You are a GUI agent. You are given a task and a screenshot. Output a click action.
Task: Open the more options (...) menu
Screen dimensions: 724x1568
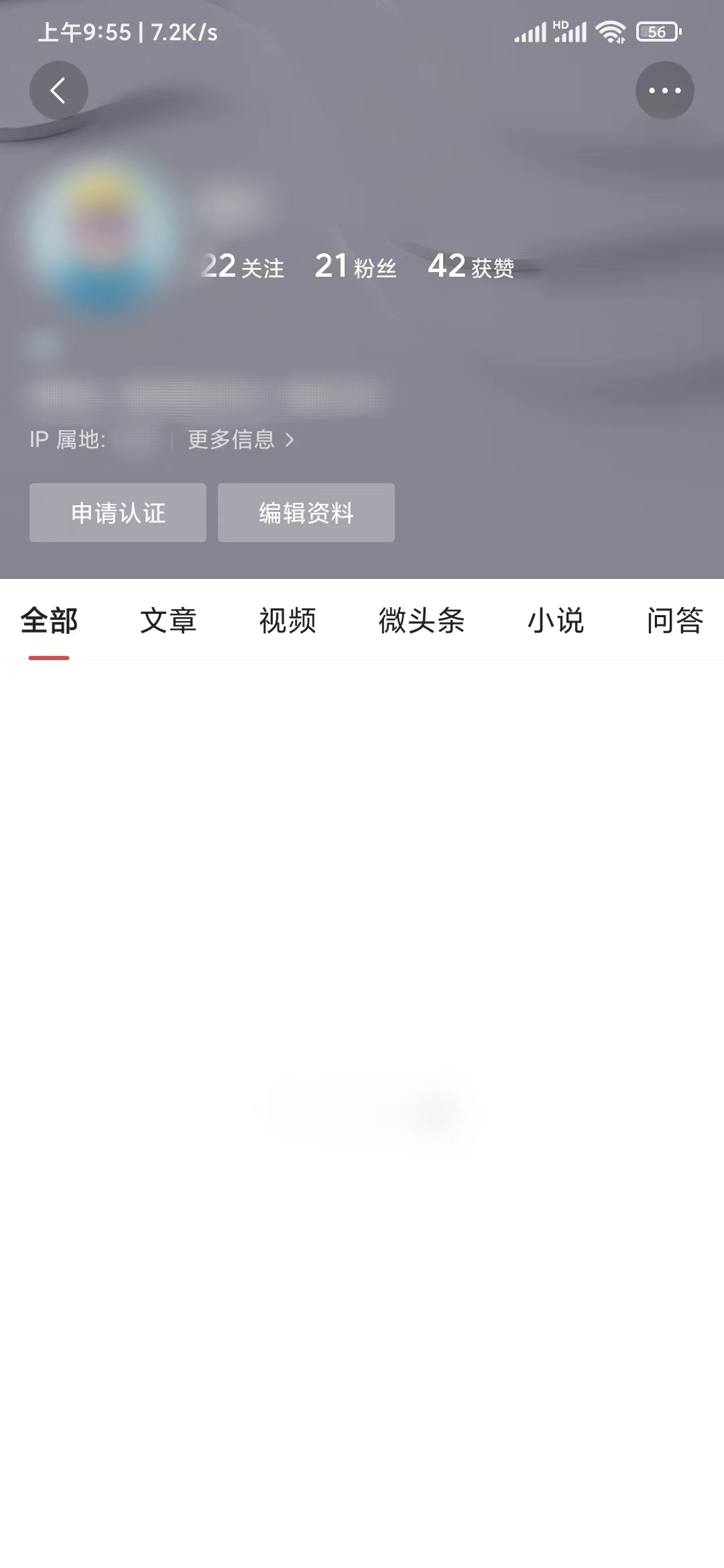(664, 90)
